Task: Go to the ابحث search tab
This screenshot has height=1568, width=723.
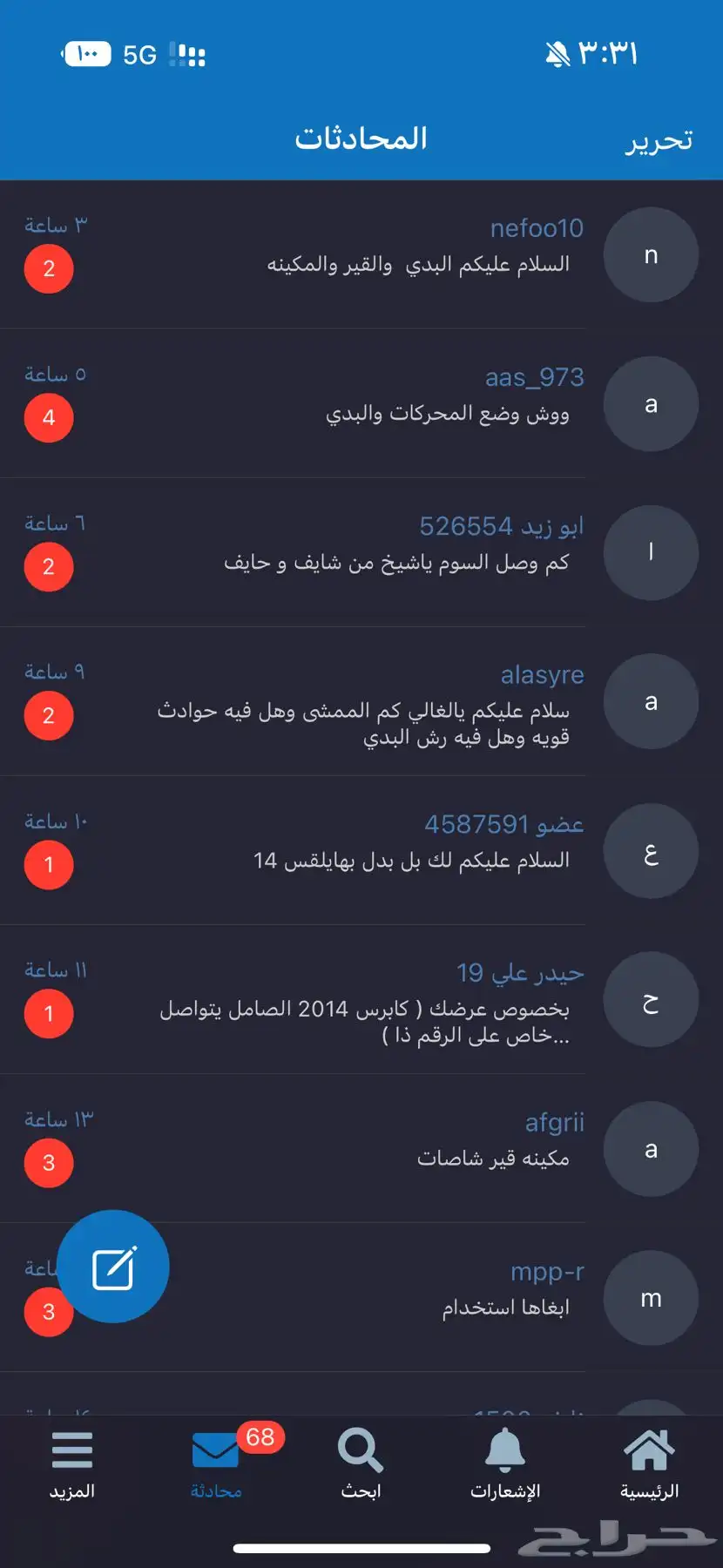Action: pos(361,1463)
